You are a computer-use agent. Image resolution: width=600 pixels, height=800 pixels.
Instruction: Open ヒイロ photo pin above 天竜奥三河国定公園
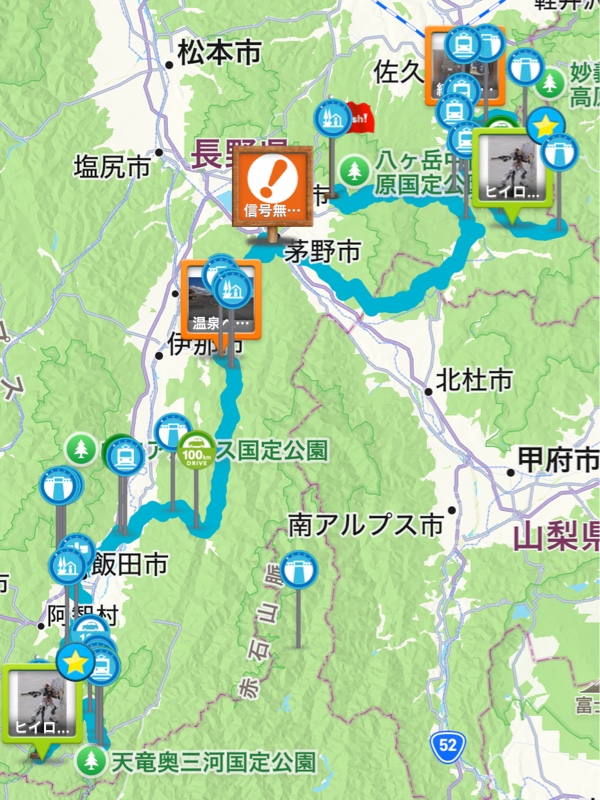coord(39,704)
